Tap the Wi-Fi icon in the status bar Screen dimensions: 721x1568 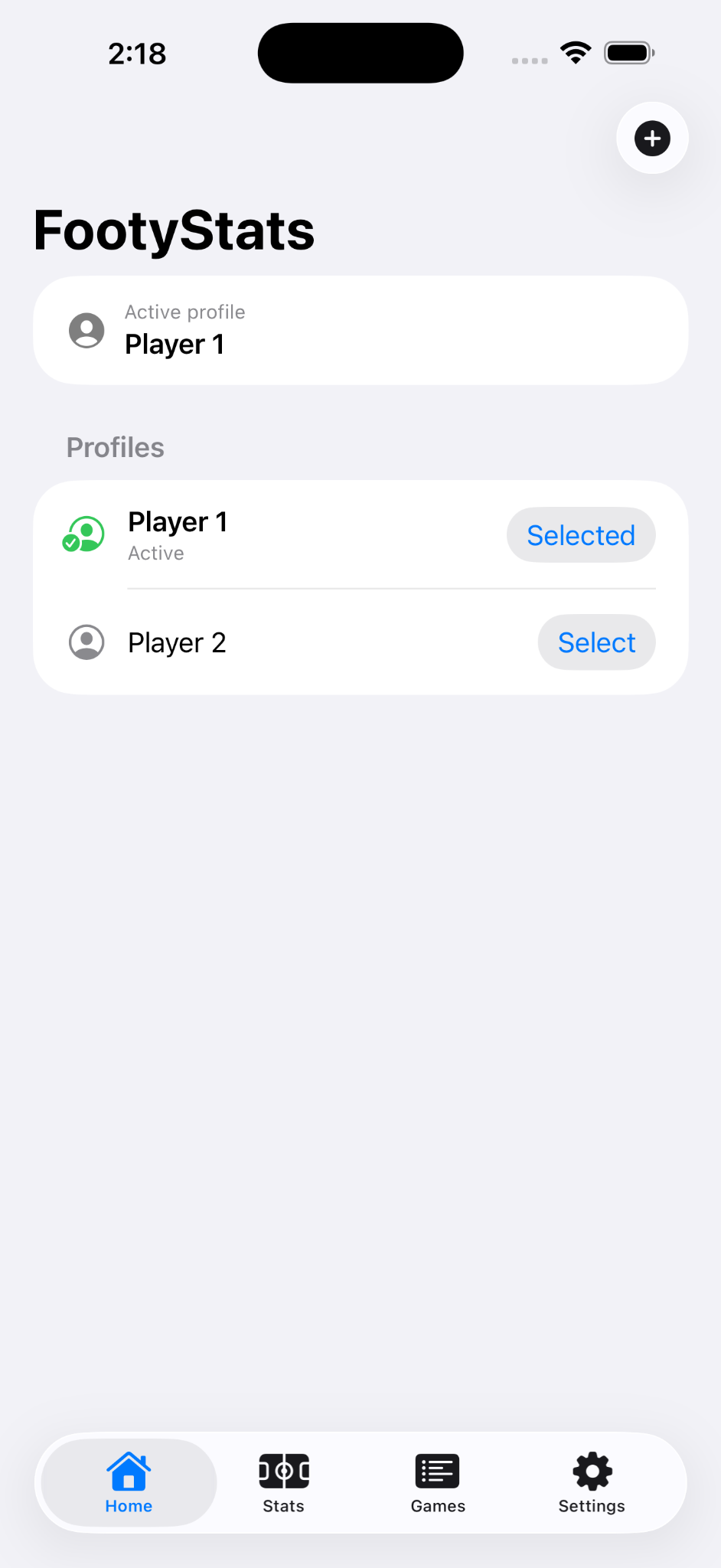coord(576,52)
